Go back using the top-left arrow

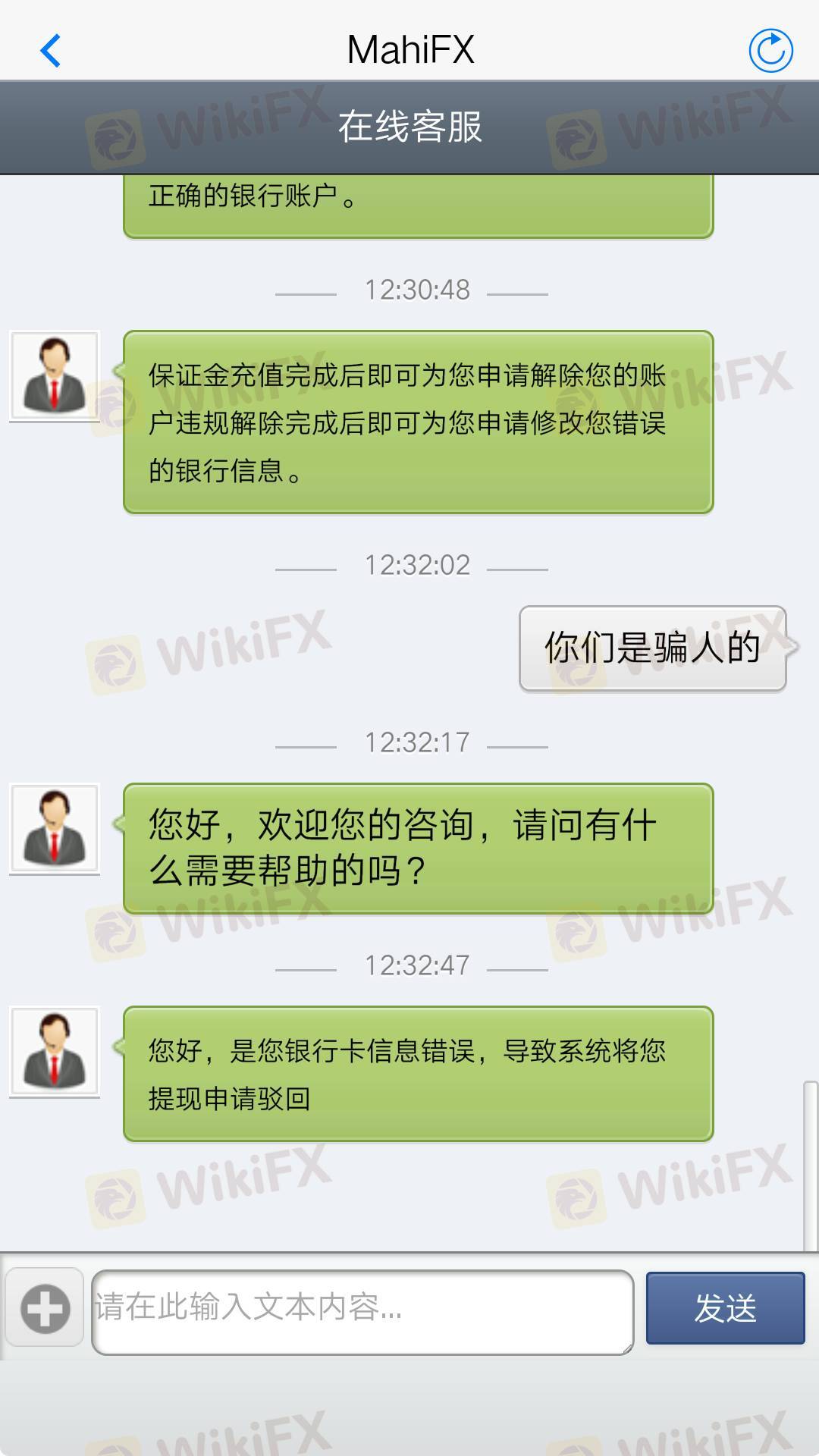pyautogui.click(x=50, y=51)
